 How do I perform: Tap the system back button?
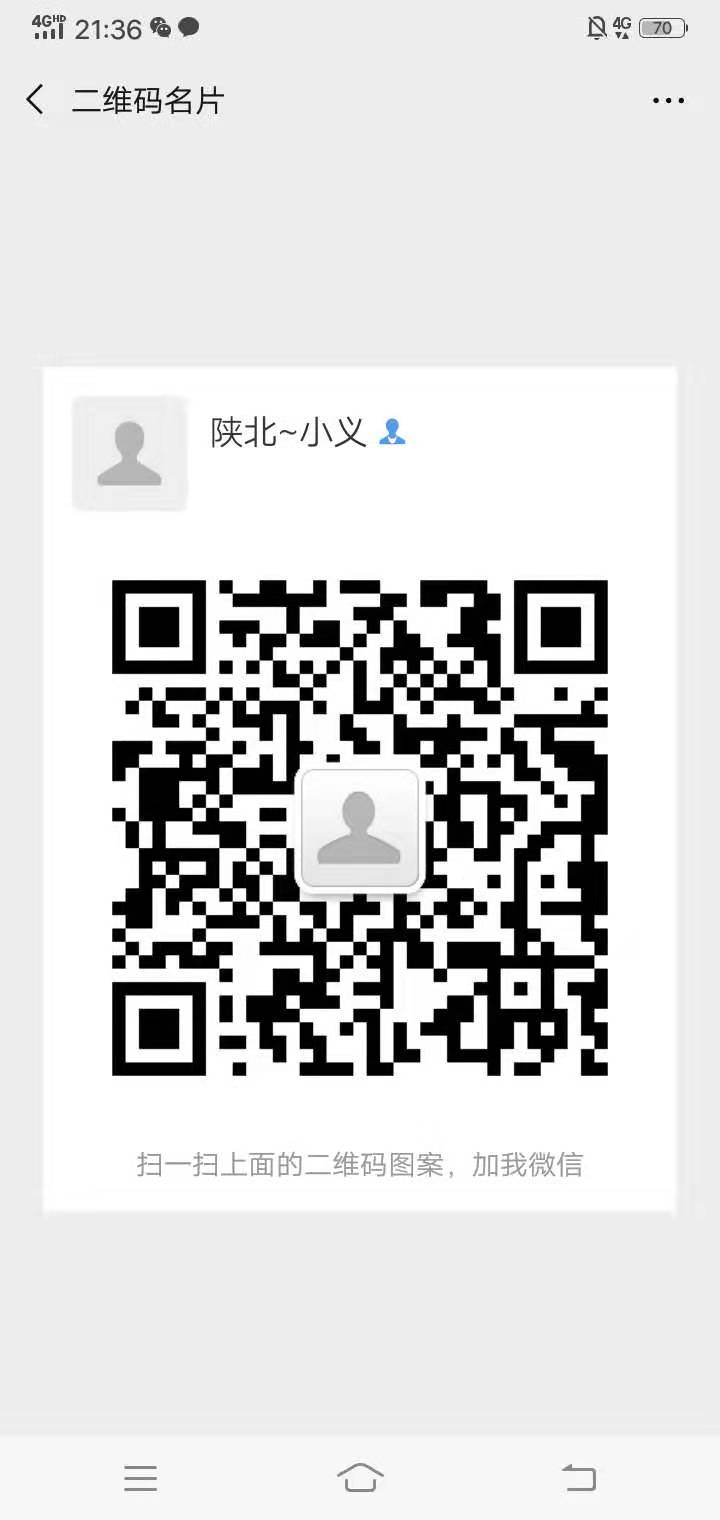[579, 1478]
